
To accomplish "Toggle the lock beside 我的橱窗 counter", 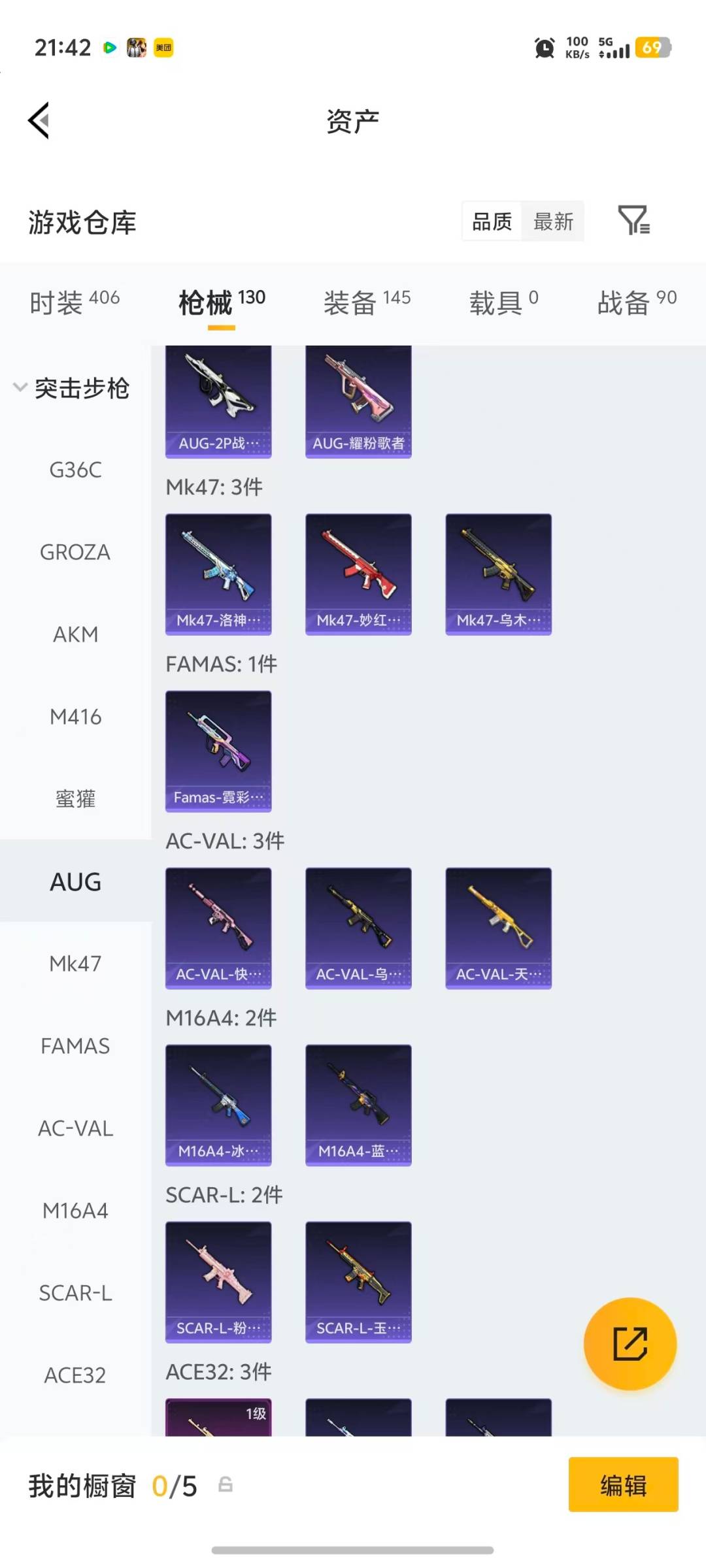I will (226, 1484).
